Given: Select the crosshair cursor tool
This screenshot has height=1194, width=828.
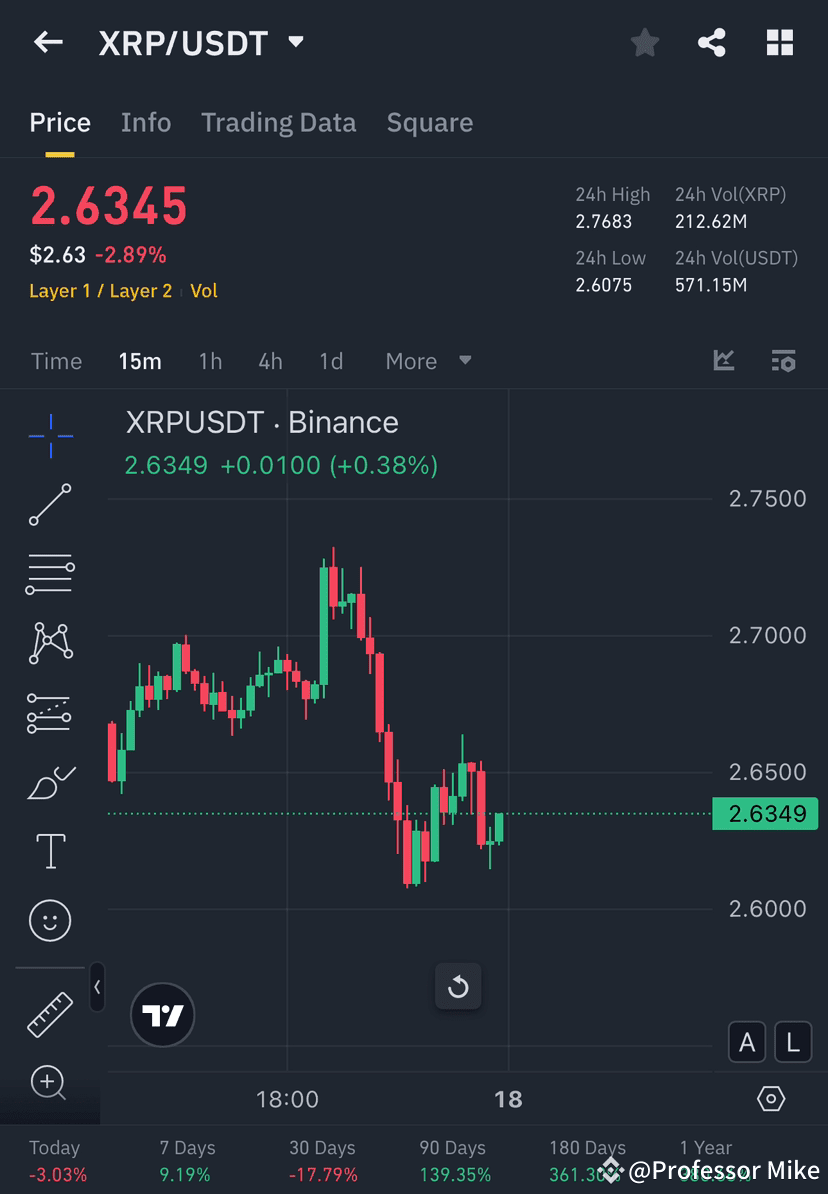Looking at the screenshot, I should tap(50, 435).
